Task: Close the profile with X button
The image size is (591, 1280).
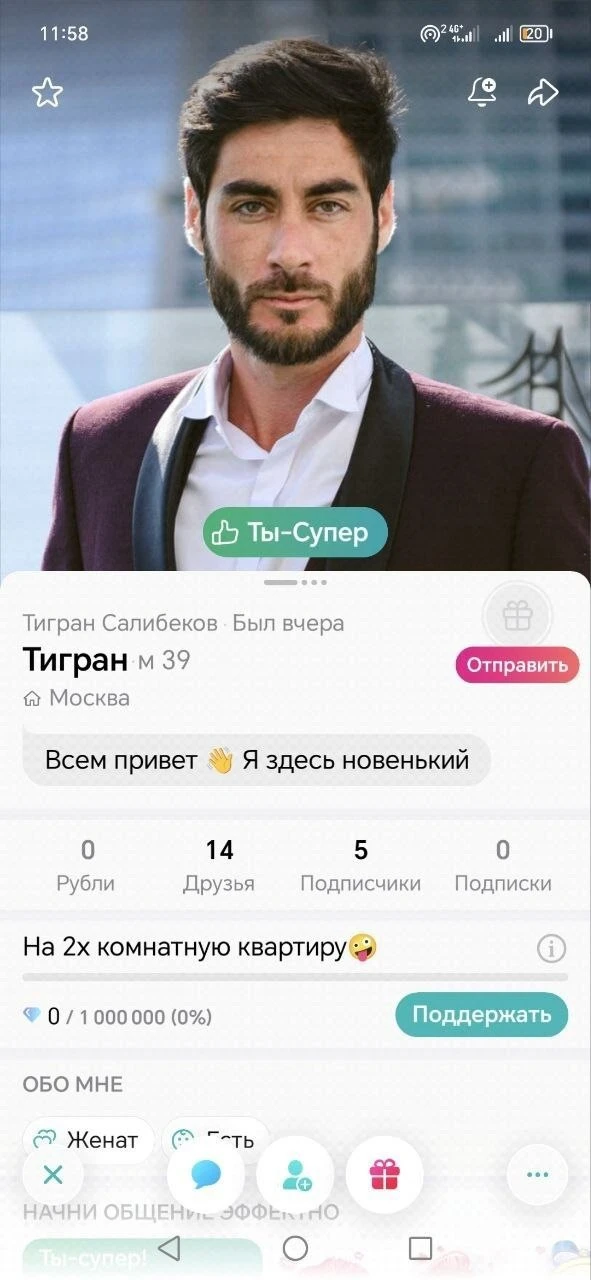Action: click(x=53, y=1175)
